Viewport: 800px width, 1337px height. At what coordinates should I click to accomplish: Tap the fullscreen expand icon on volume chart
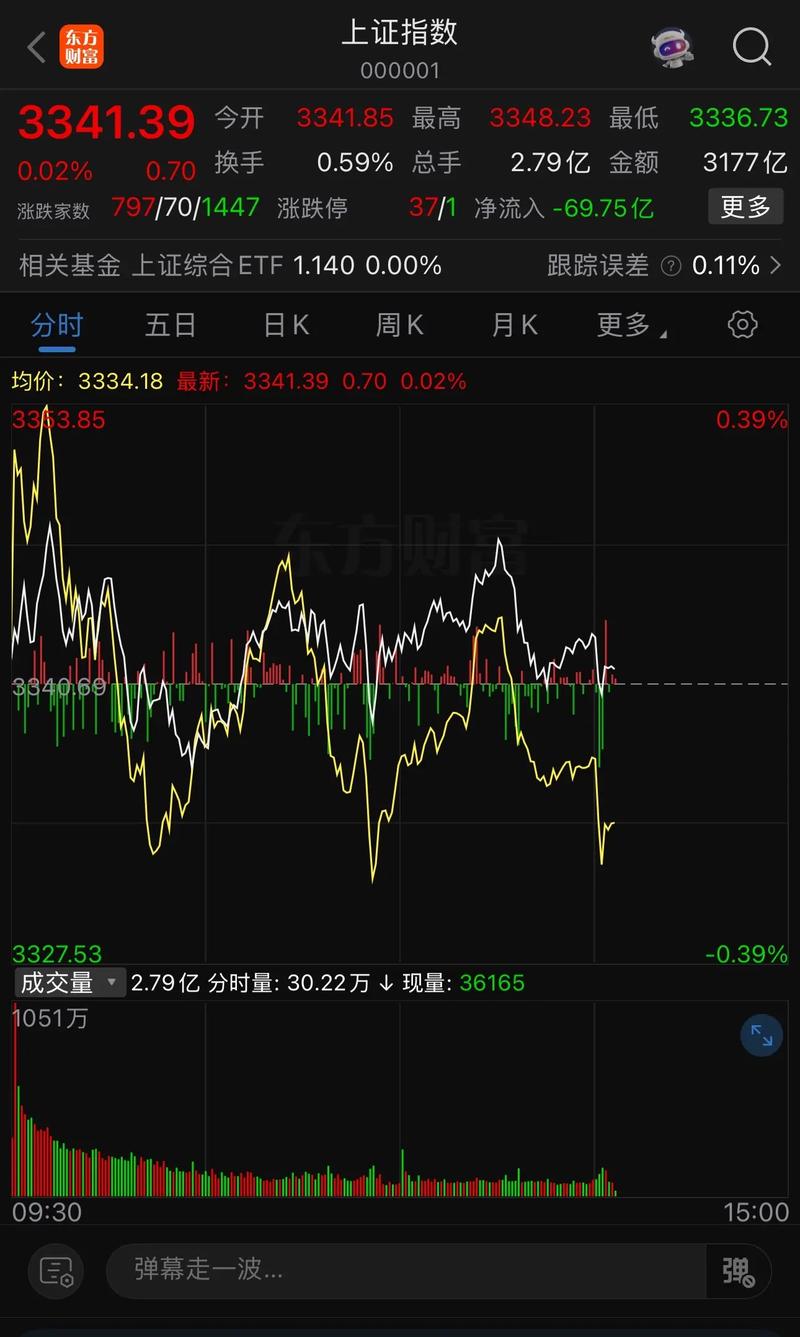(760, 1035)
